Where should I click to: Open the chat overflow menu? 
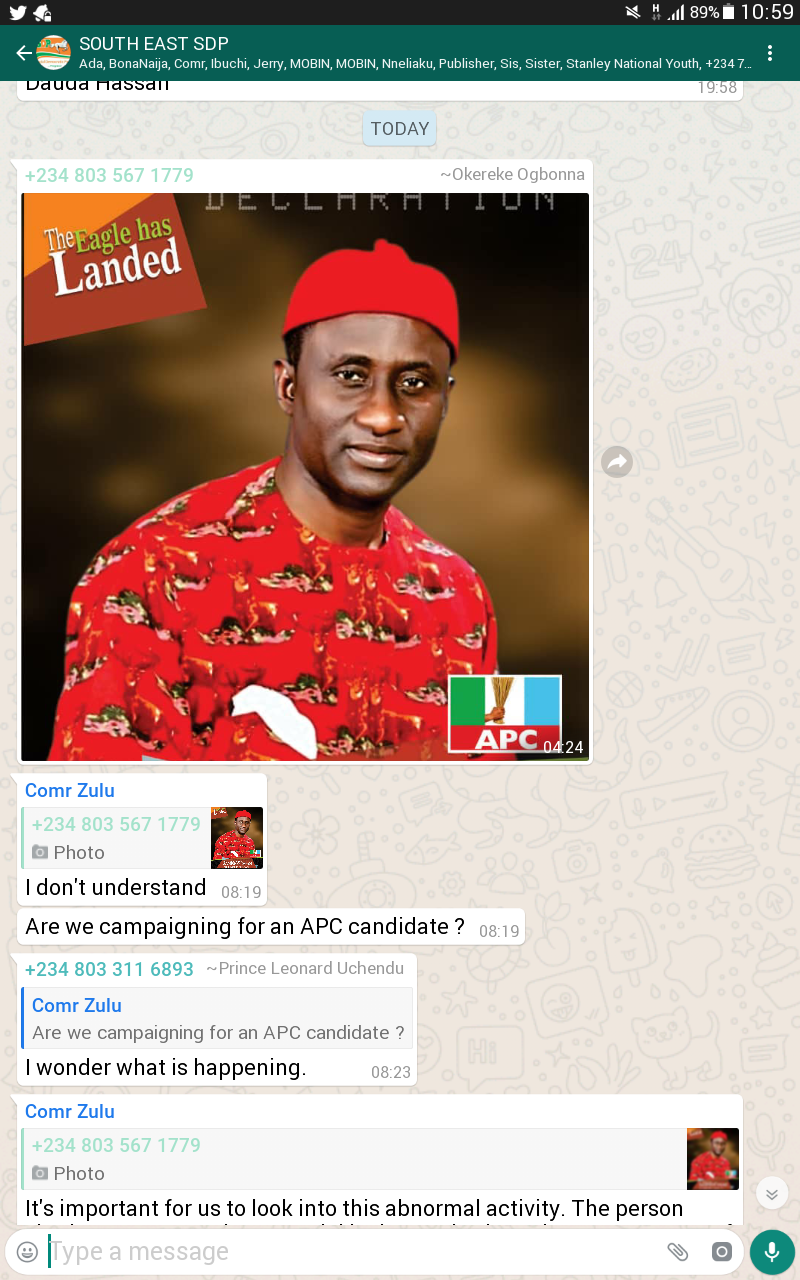769,53
